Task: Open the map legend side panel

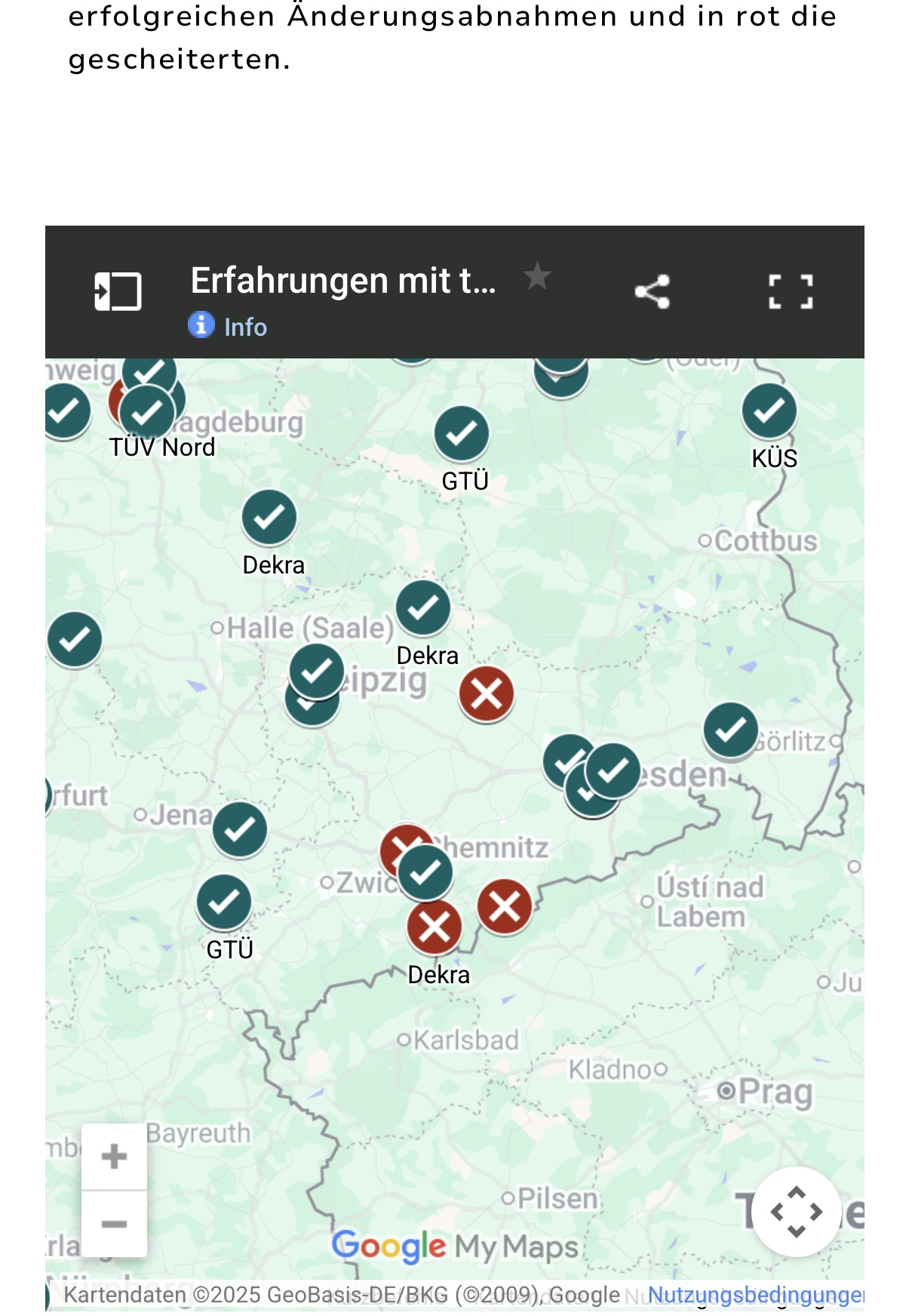Action: [x=118, y=291]
